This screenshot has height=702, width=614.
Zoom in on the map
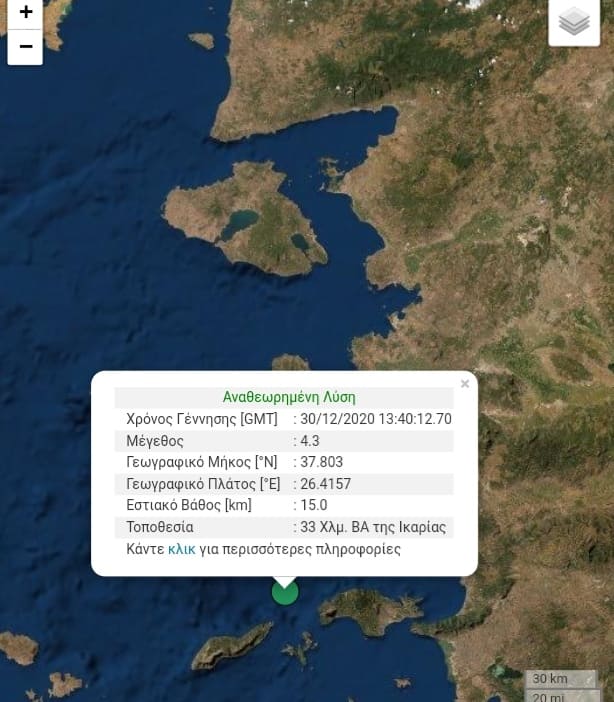tap(25, 13)
